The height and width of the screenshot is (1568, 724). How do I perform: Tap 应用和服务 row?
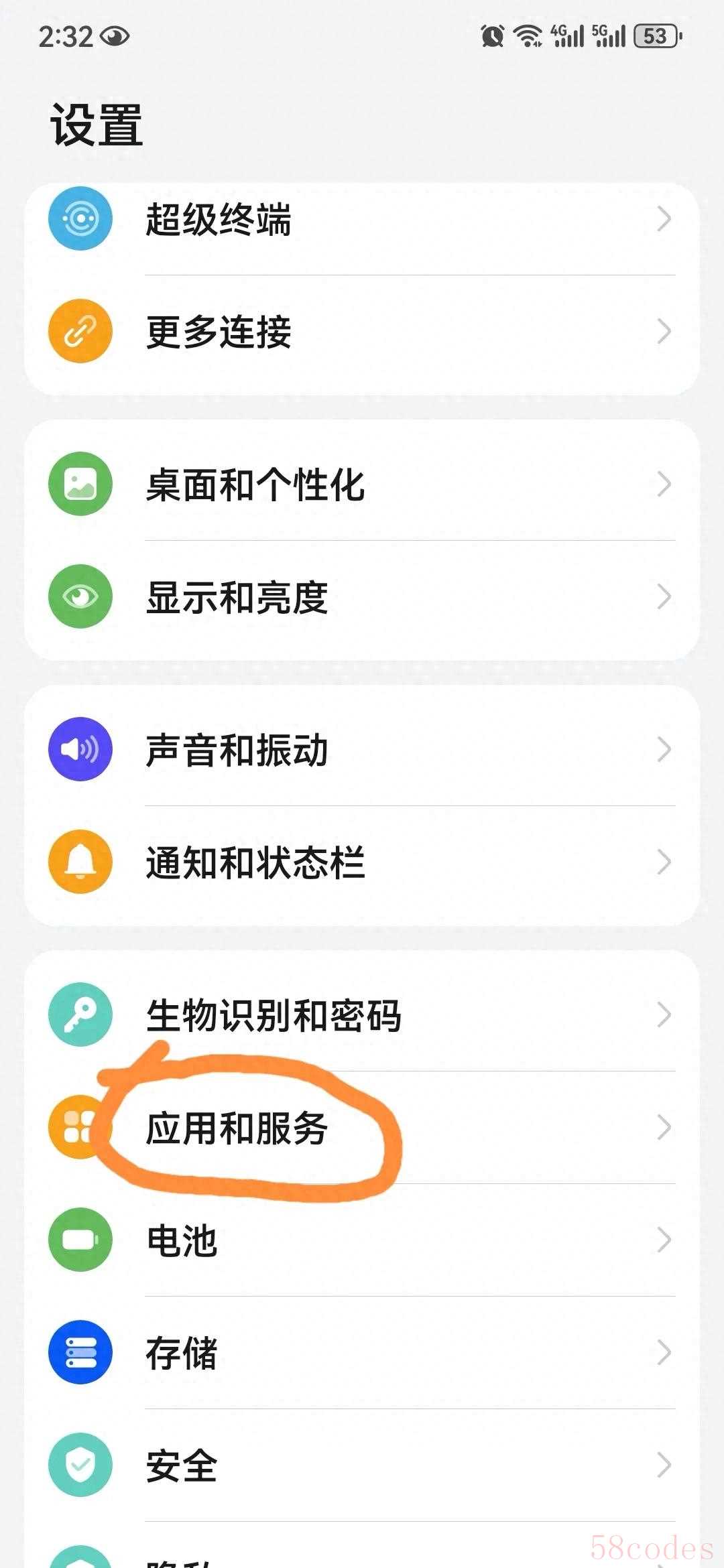[362, 1128]
